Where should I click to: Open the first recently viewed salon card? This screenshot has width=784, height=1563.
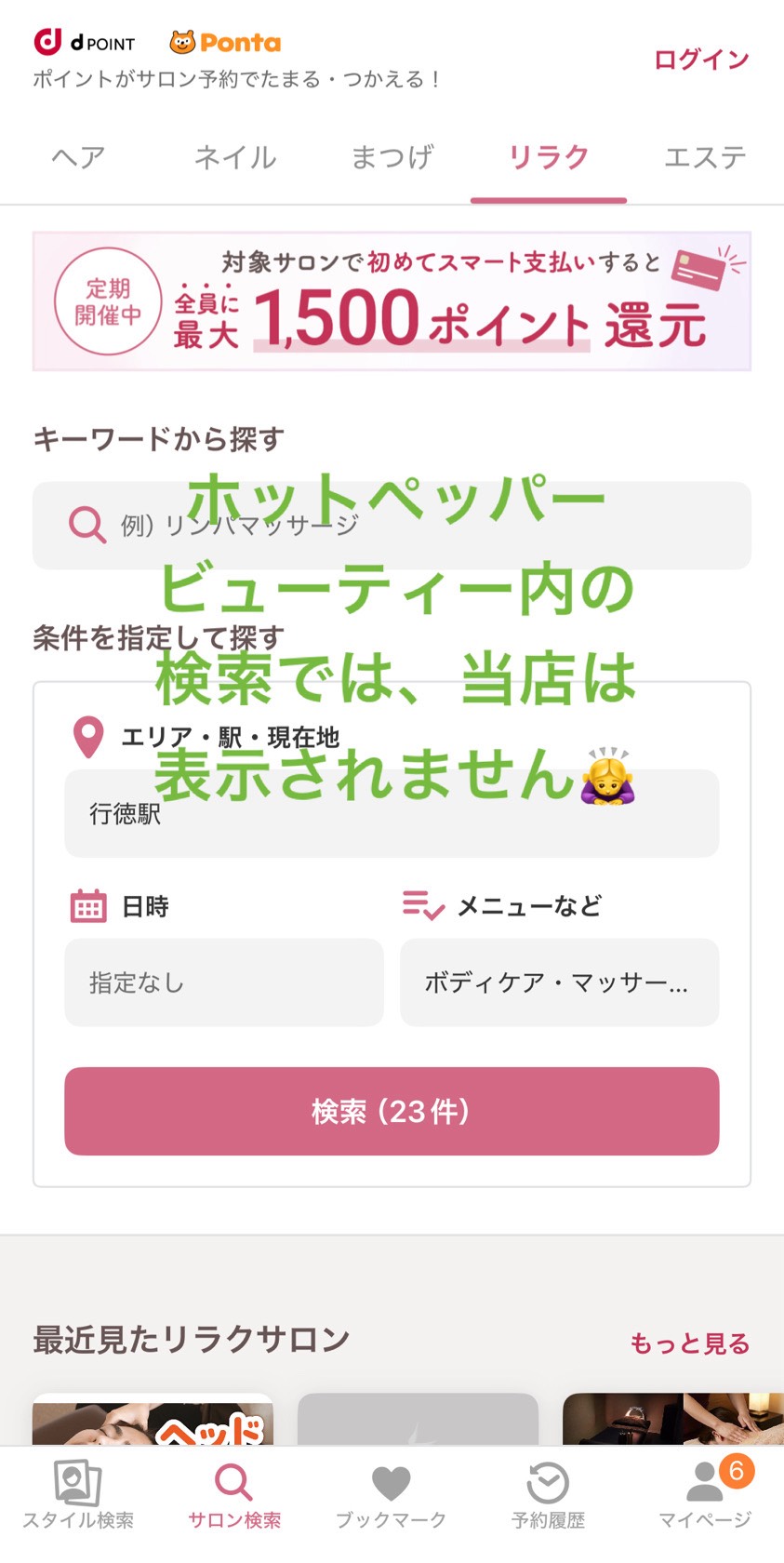coord(153,1421)
